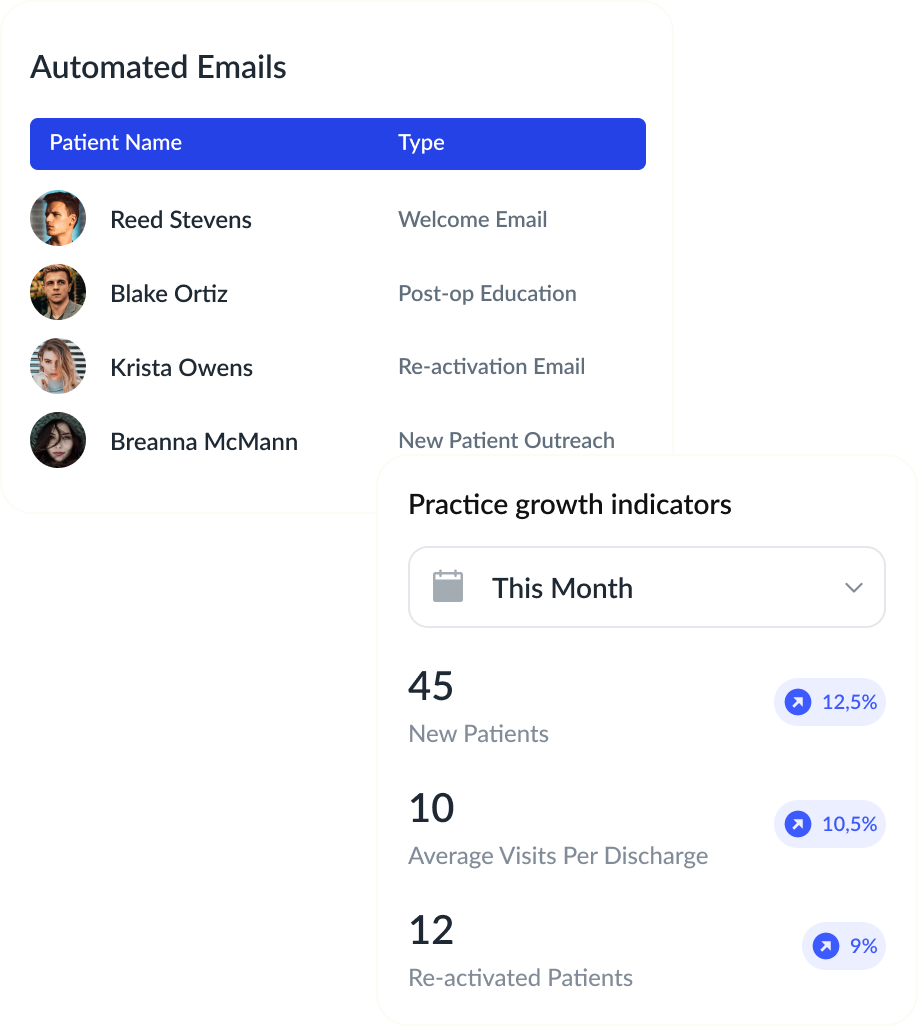This screenshot has width=918, height=1026.
Task: Click Krista Owens profile avatar
Action: [x=58, y=366]
